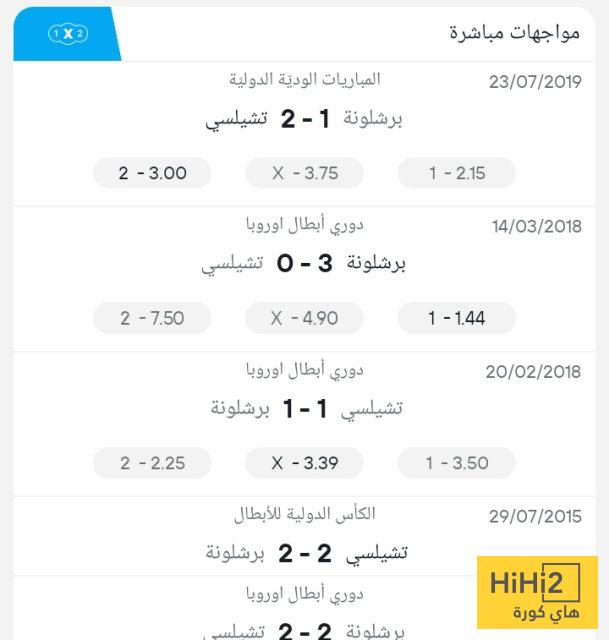609x640 pixels.
Task: Open the 14/03/2018 Barcelona 3-0 Chelsea match
Action: [305, 264]
